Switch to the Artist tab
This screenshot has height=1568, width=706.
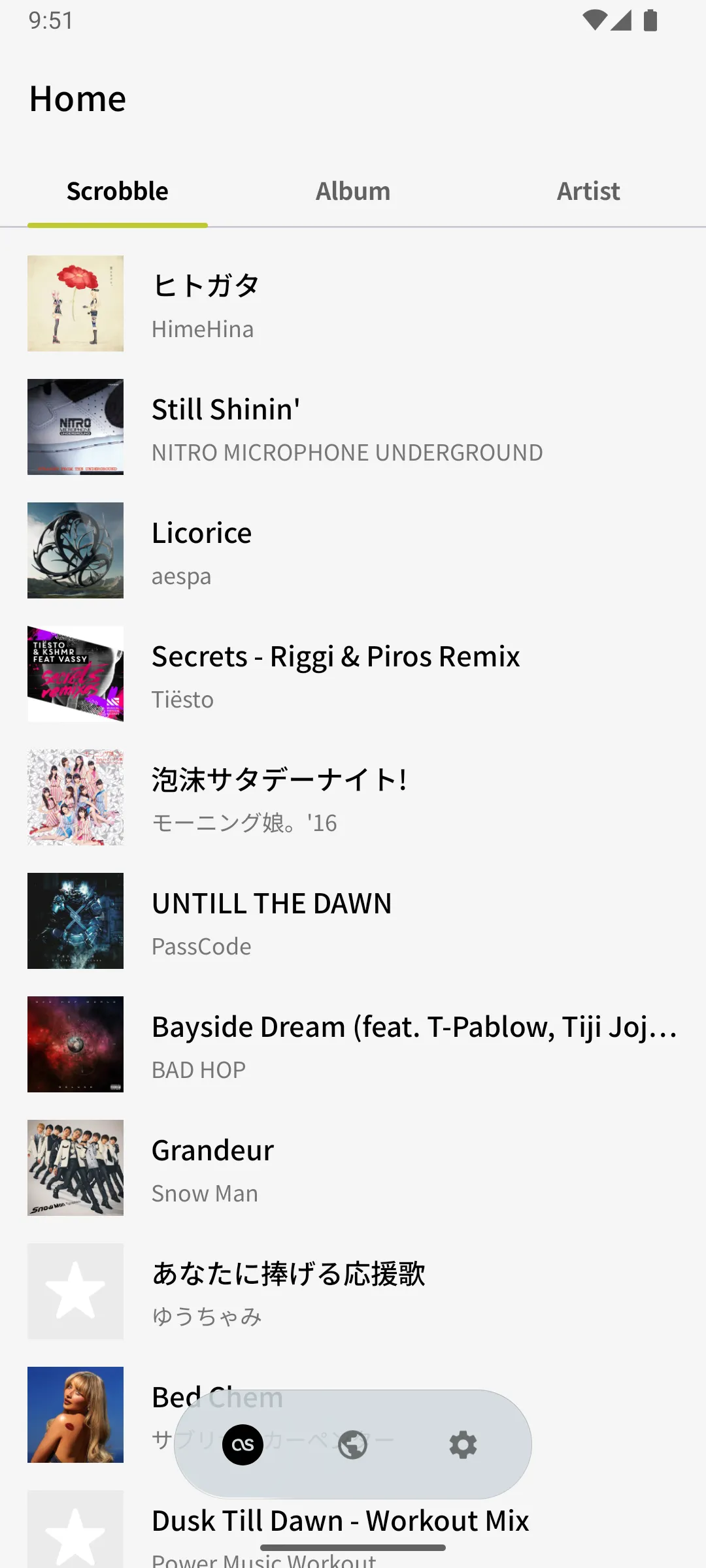(x=588, y=191)
